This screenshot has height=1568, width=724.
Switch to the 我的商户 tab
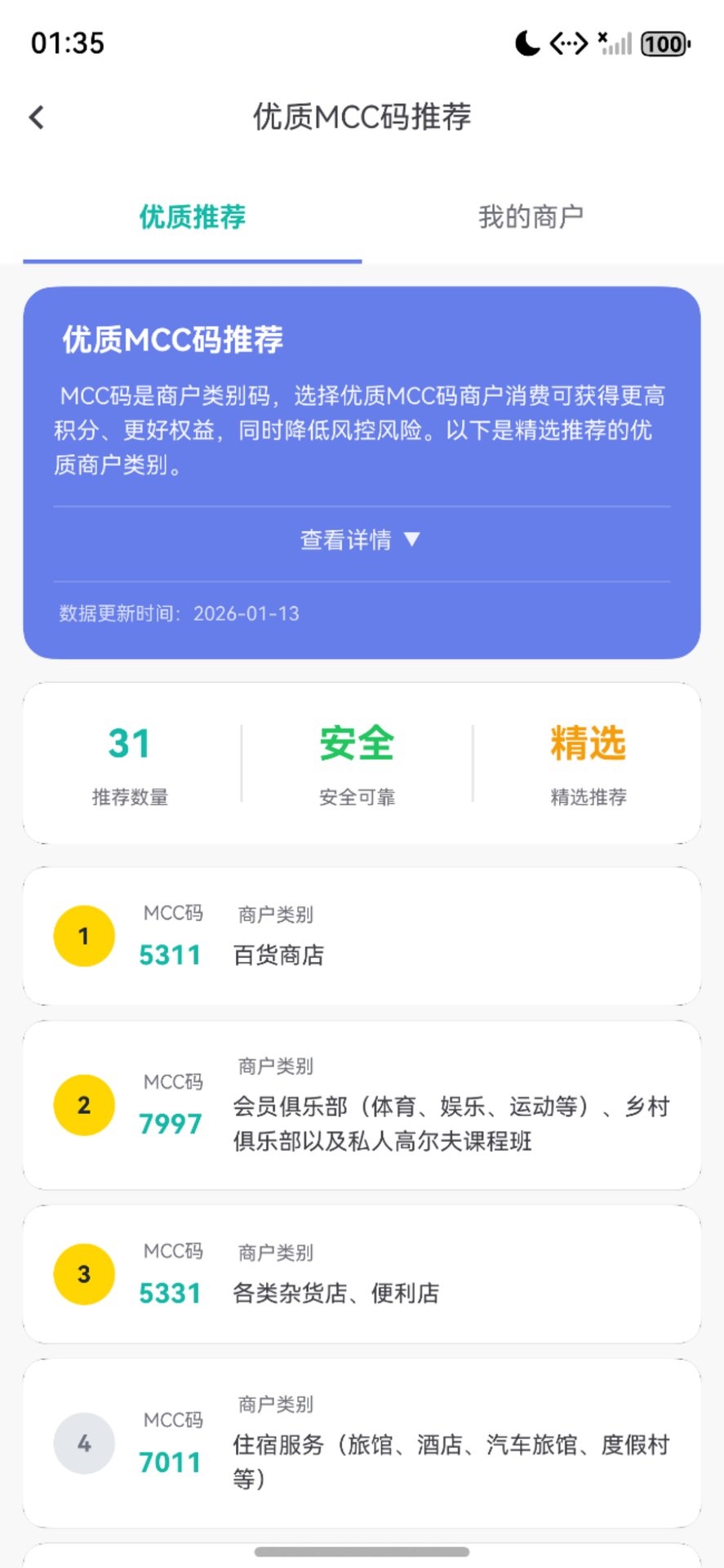[531, 217]
